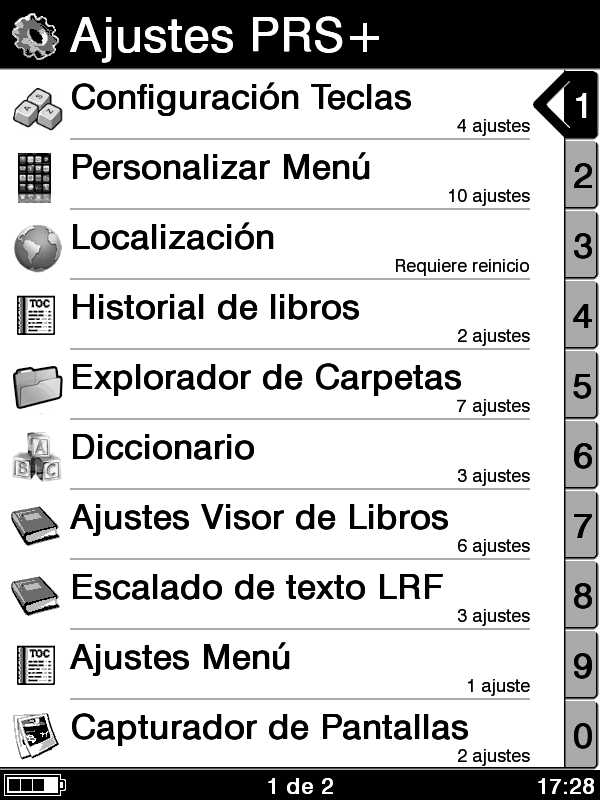
Task: Select the Localización option
Action: pyautogui.click(x=270, y=244)
